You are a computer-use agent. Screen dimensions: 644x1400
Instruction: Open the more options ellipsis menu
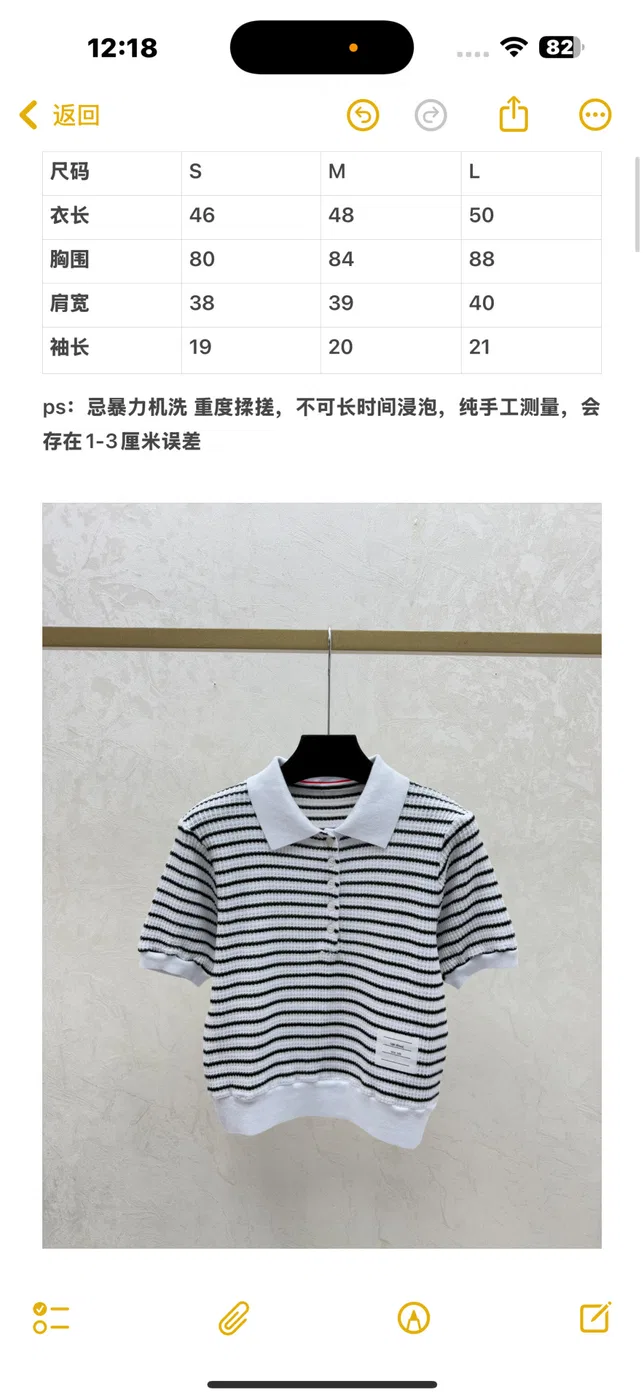595,115
